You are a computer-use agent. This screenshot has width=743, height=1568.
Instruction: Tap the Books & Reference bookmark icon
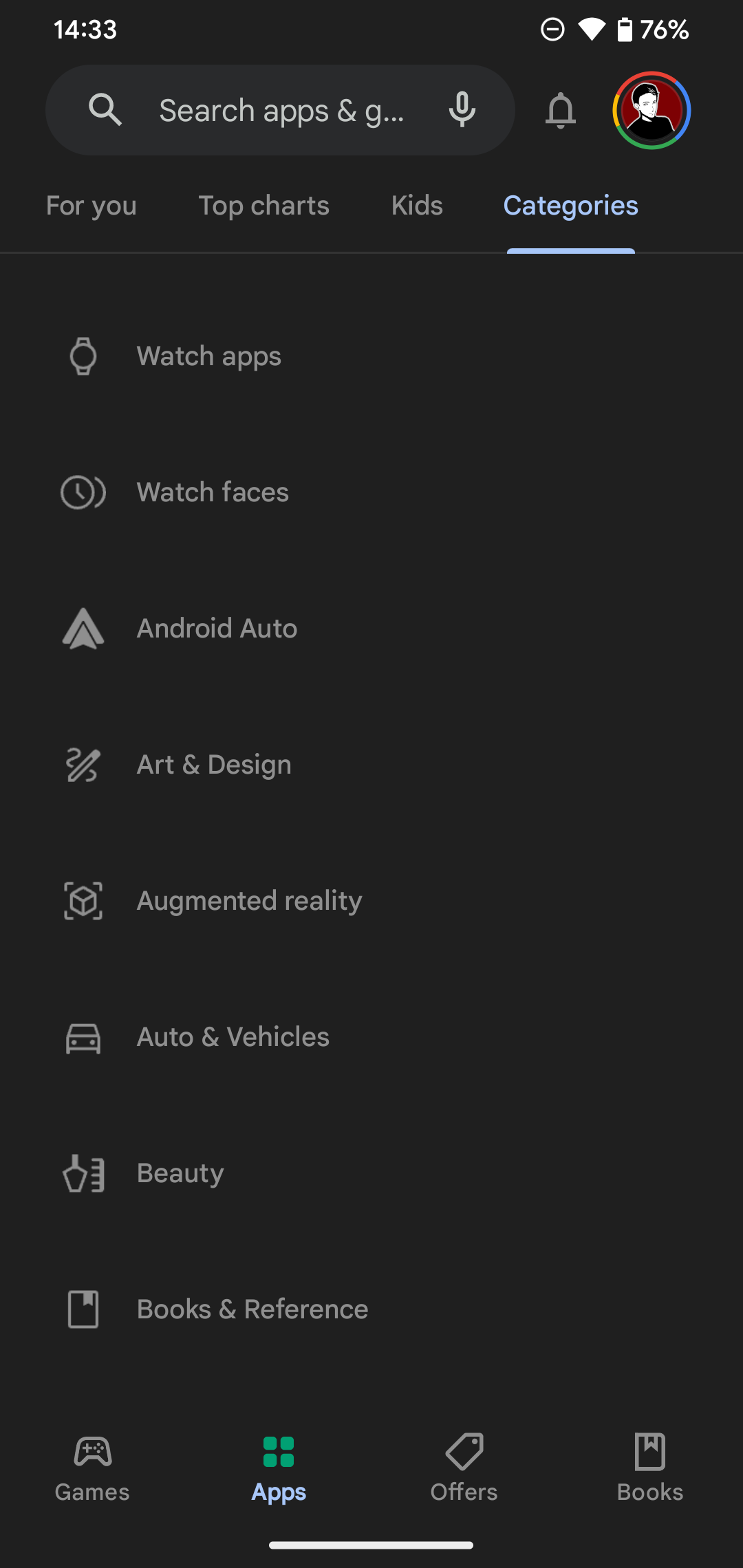[83, 1309]
